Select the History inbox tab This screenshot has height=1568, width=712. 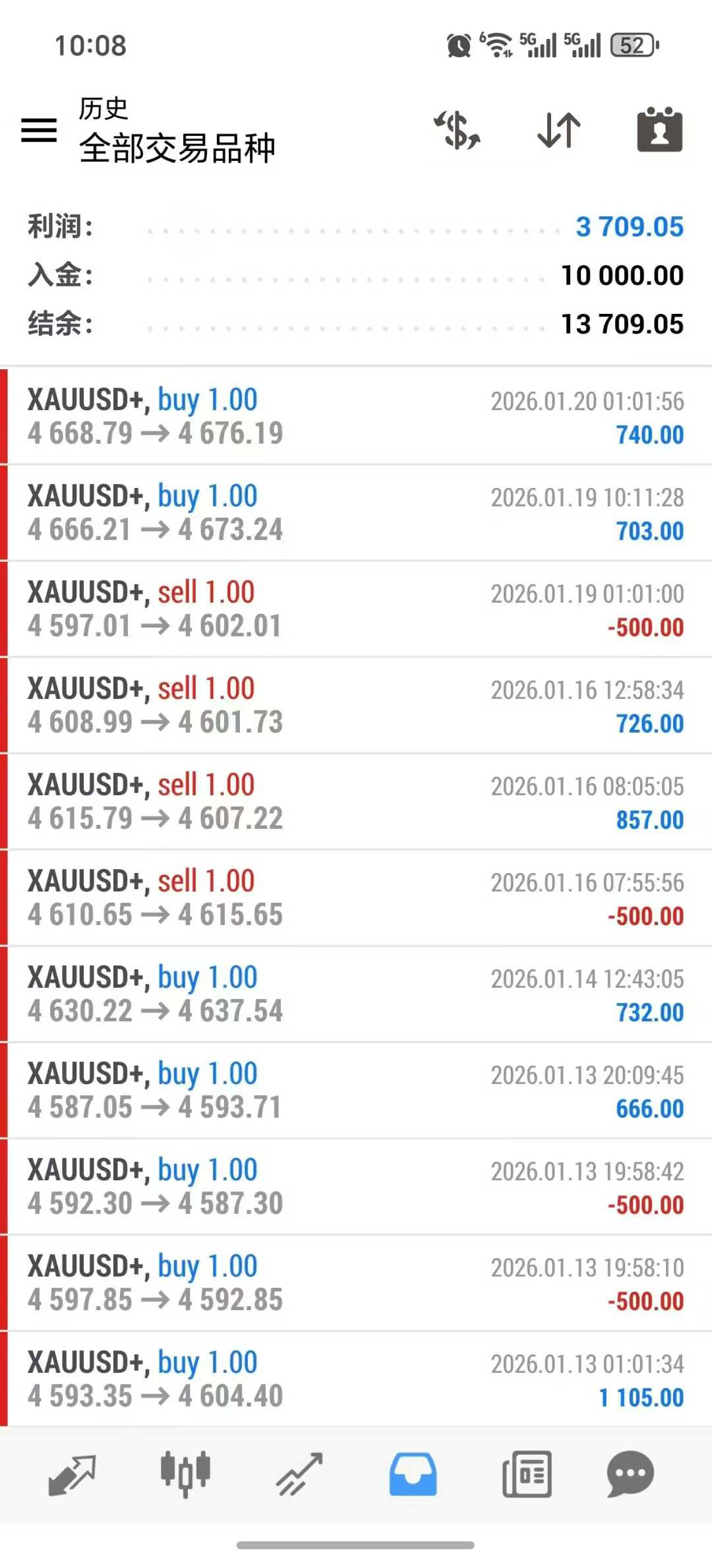(413, 1474)
